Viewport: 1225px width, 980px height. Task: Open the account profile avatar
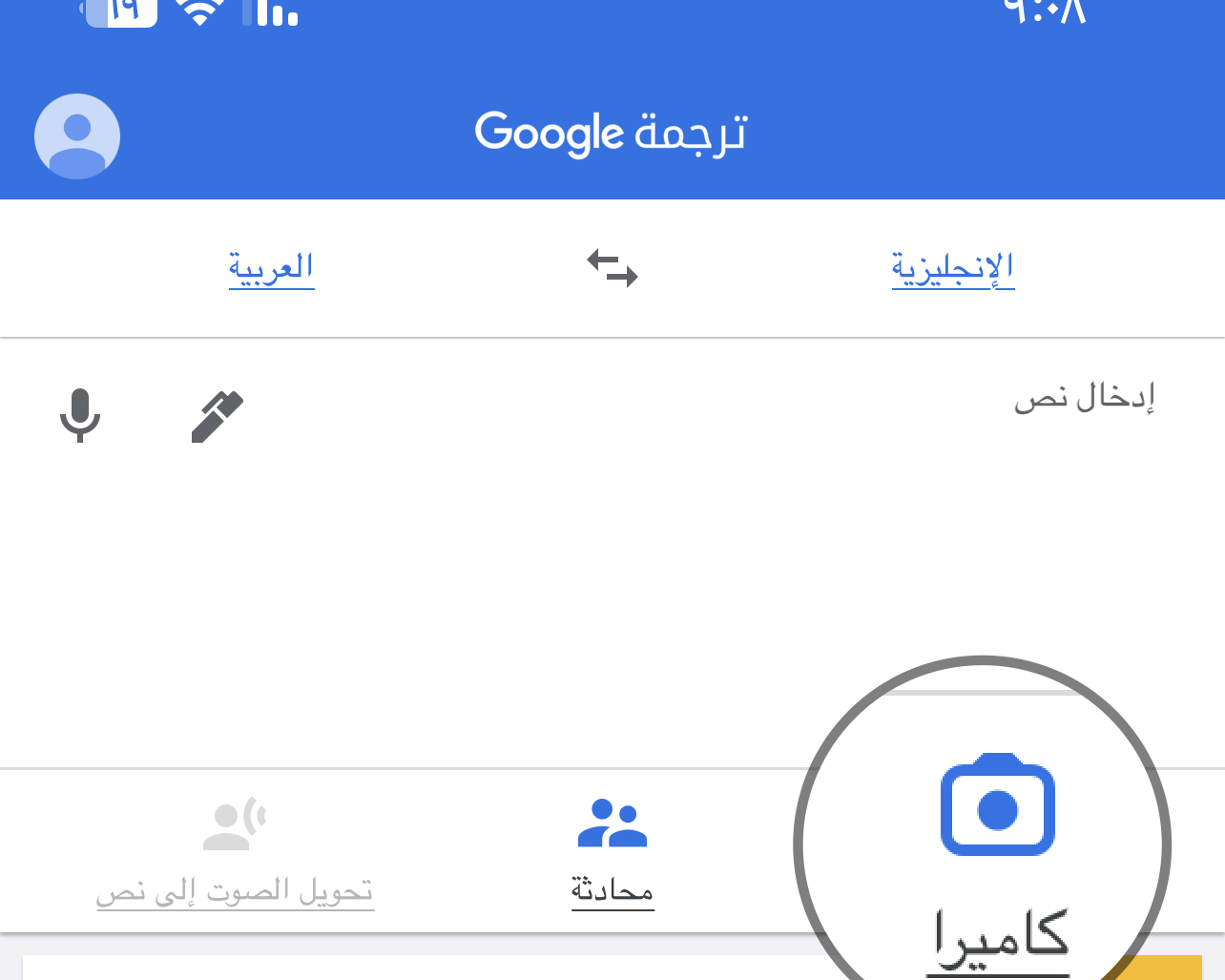[77, 136]
